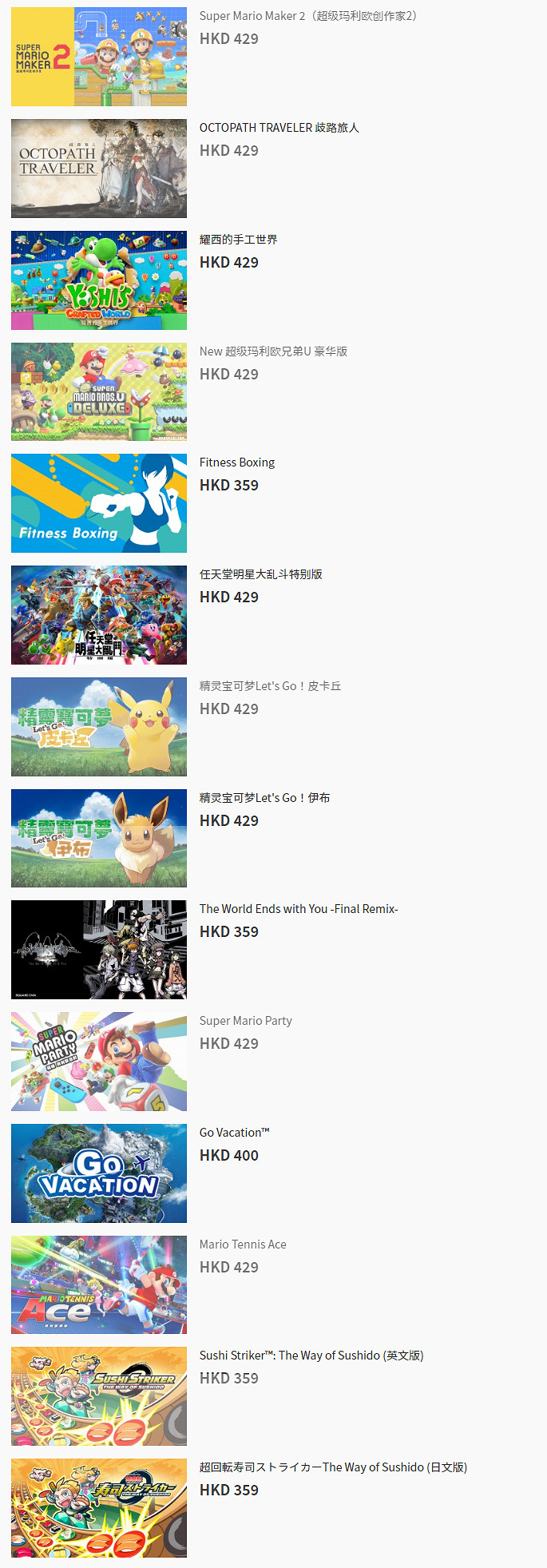Choose 精灵宝可梦Let's Go！伊布 game

coord(264,798)
